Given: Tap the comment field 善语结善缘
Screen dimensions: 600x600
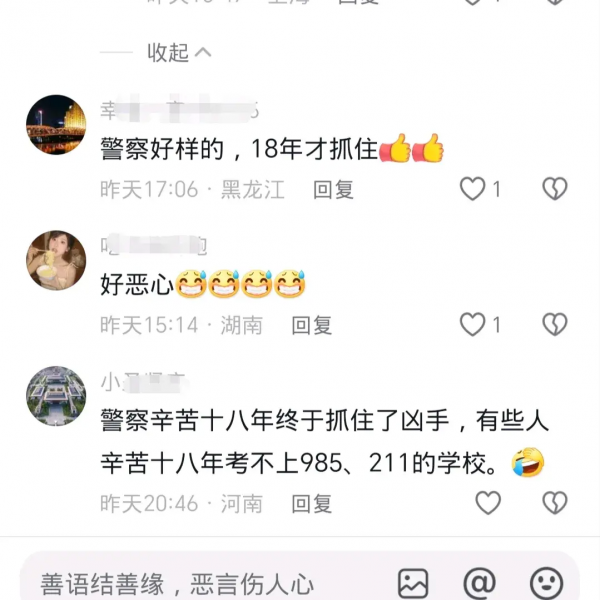Looking at the screenshot, I should [x=200, y=583].
